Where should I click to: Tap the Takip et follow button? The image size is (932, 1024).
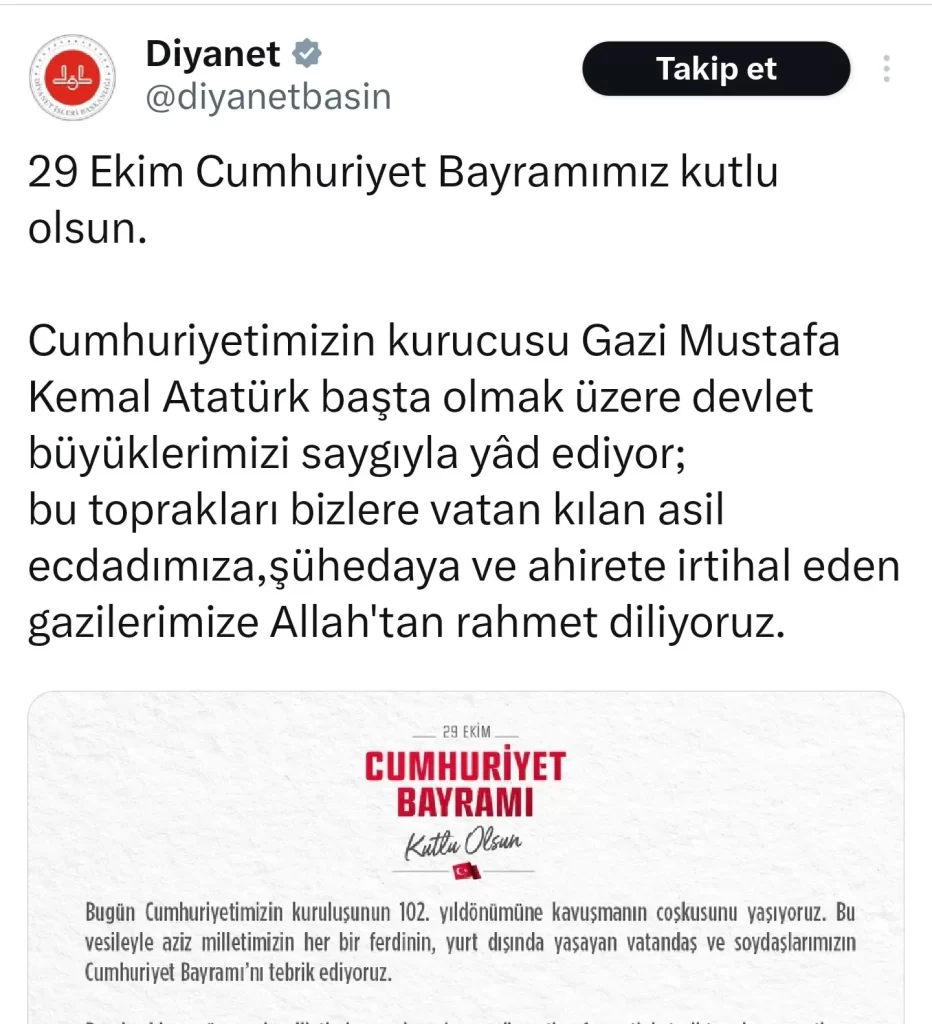coord(716,69)
